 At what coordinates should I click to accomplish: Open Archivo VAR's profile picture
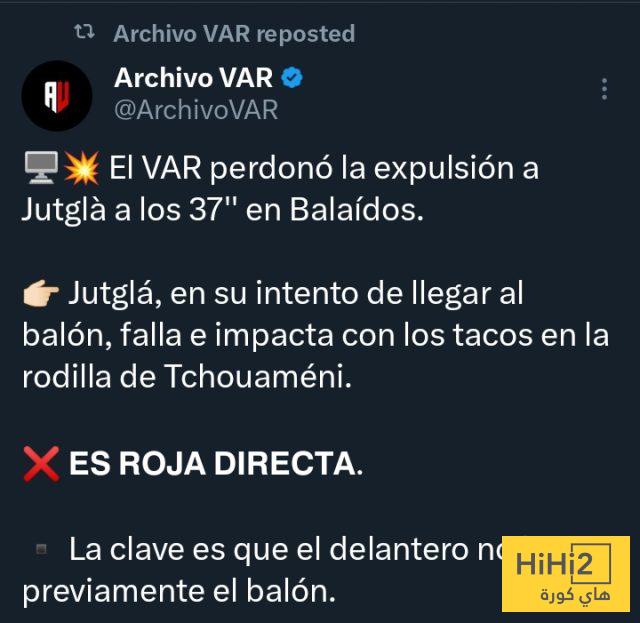[57, 96]
